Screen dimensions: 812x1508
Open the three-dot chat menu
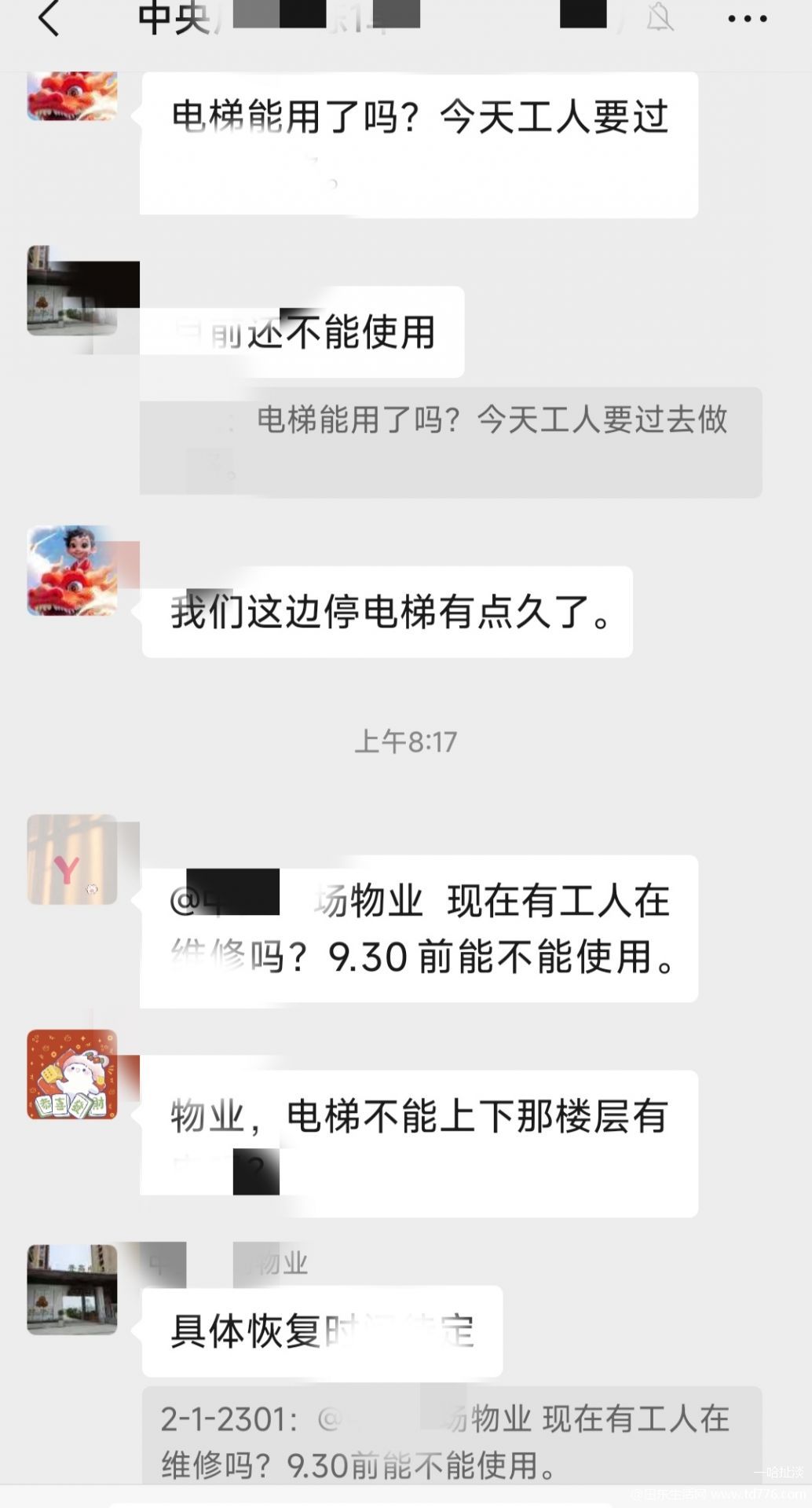coord(747,19)
